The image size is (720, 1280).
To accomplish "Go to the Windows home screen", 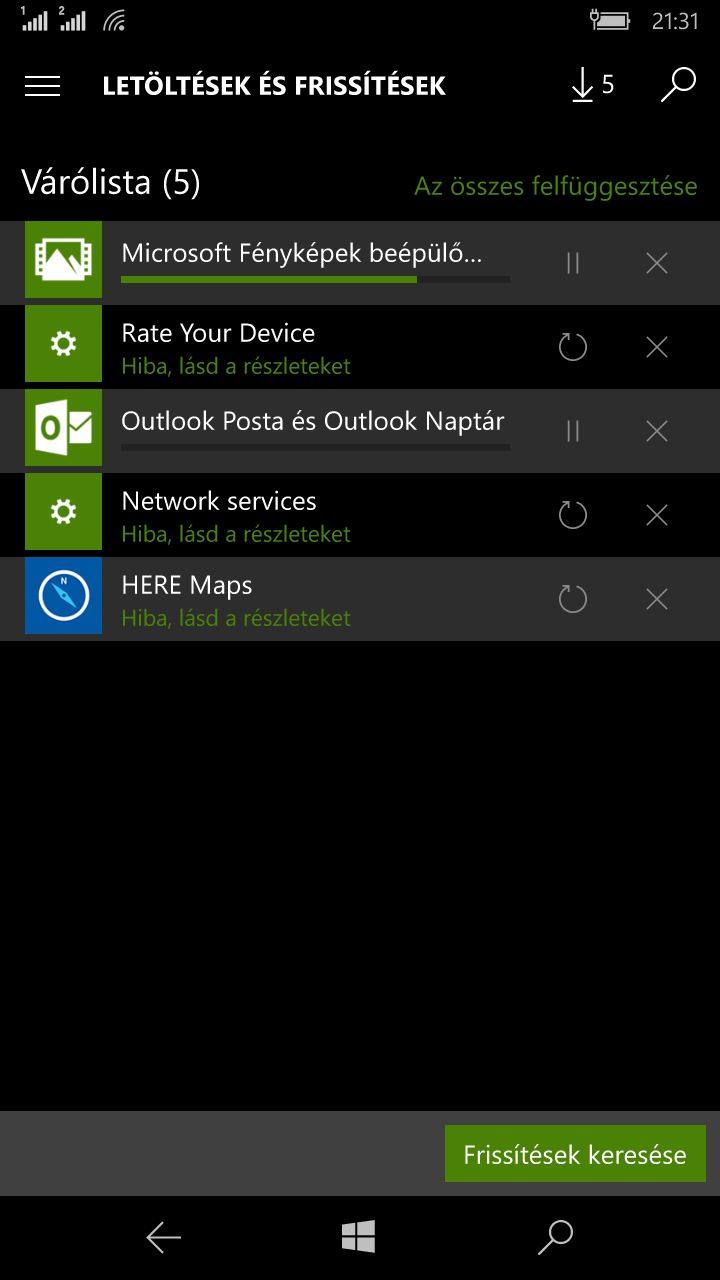I will pyautogui.click(x=358, y=1237).
